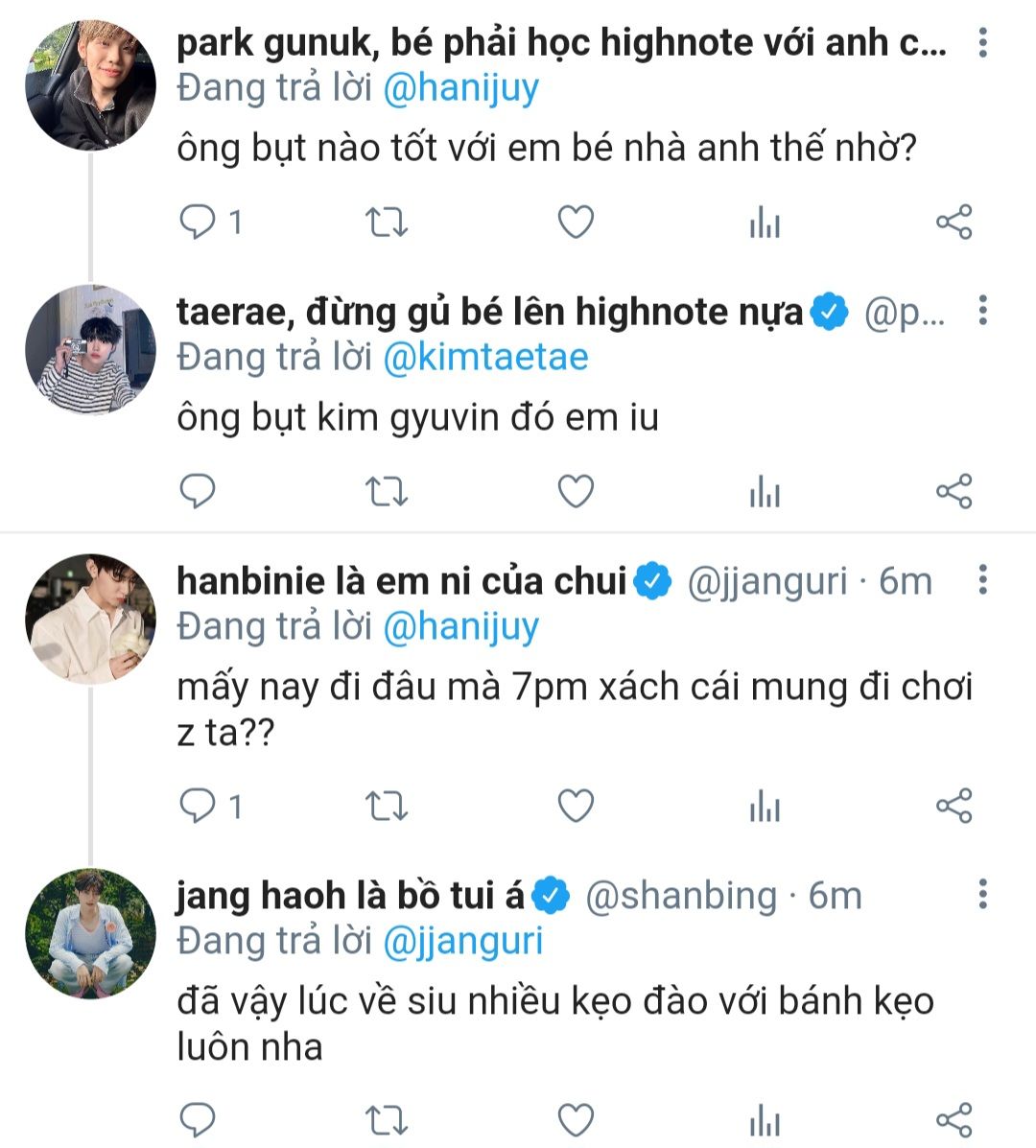Retweet @jjanguri's 7pm tweet
The width and height of the screenshot is (1036, 1148).
(x=387, y=807)
